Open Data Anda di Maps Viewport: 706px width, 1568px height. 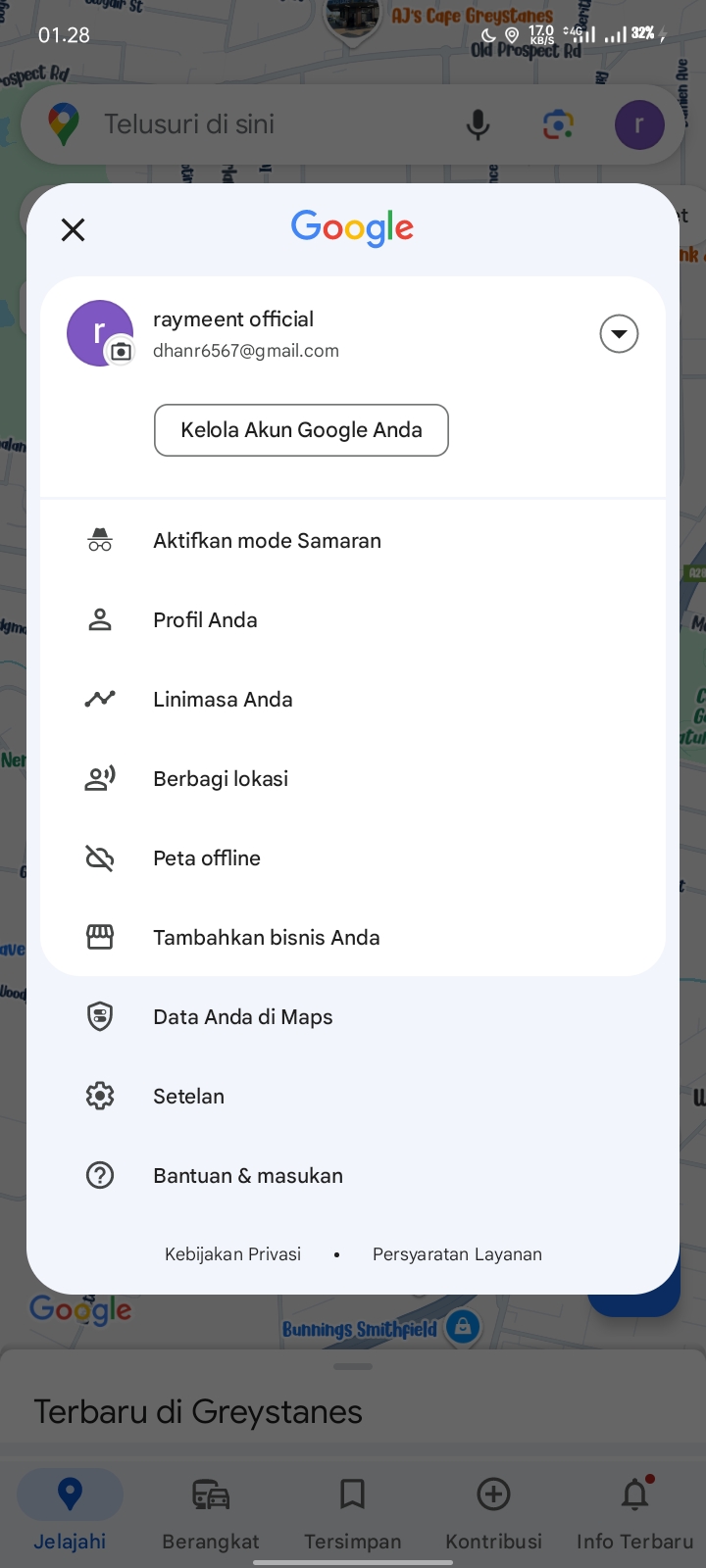point(353,1017)
